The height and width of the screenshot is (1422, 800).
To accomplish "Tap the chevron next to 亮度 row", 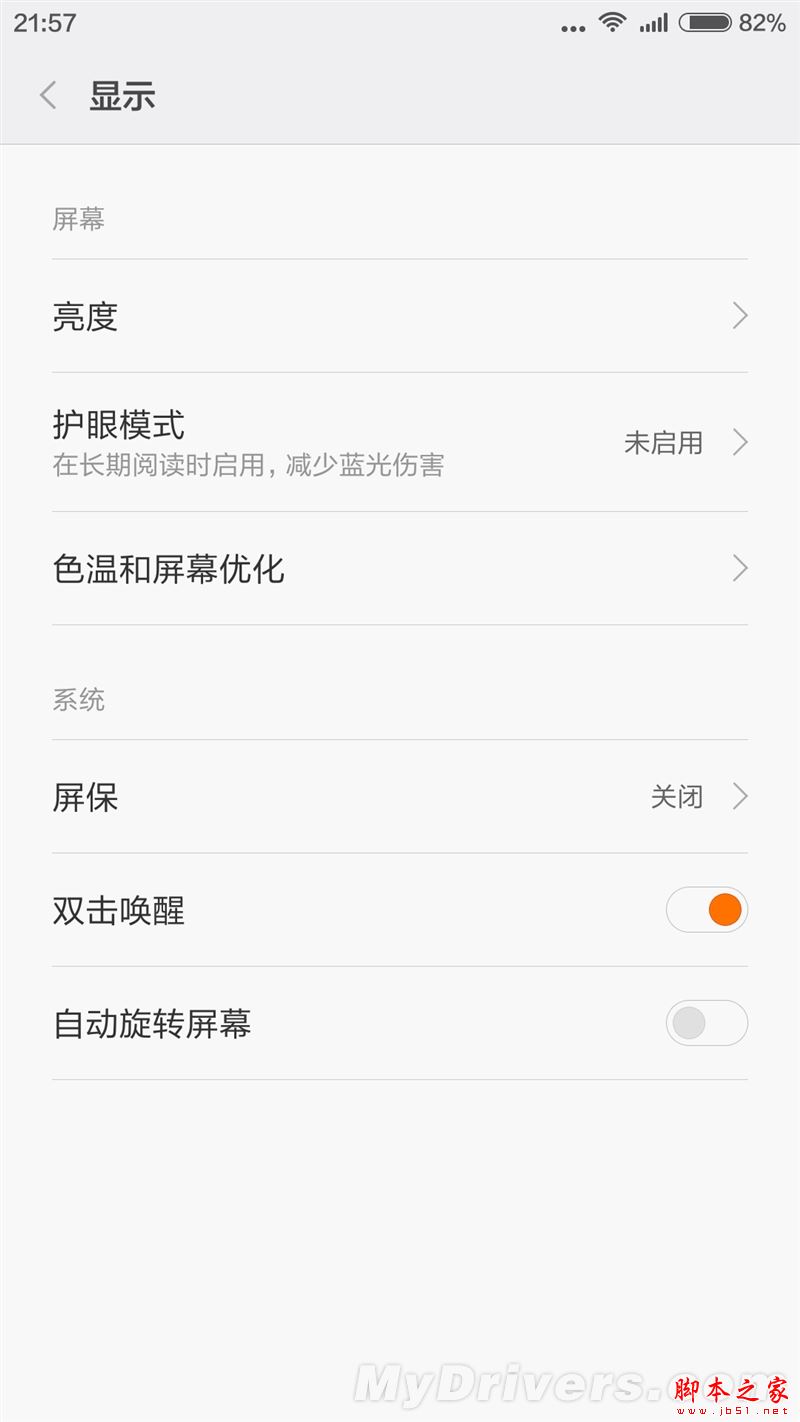I will point(739,315).
